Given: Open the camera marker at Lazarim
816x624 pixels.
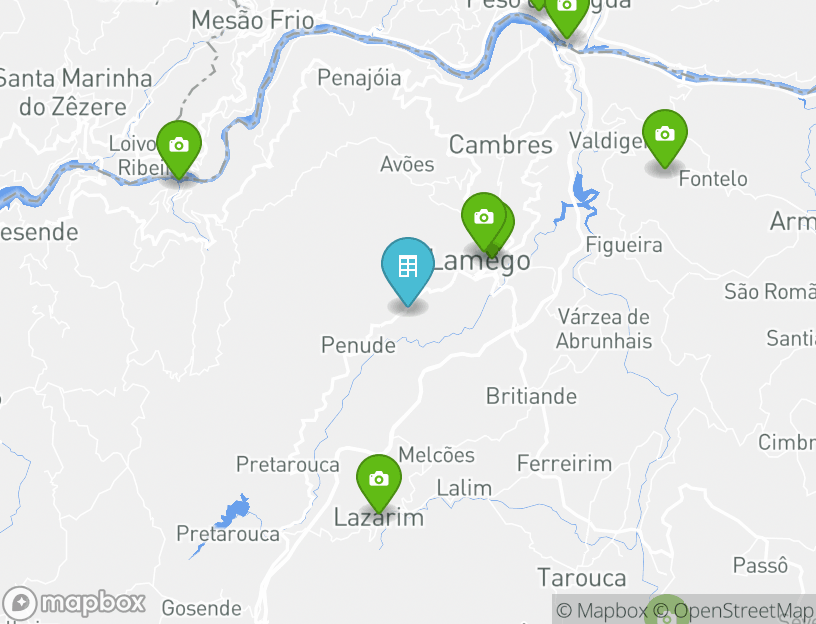Looking at the screenshot, I should (x=378, y=480).
